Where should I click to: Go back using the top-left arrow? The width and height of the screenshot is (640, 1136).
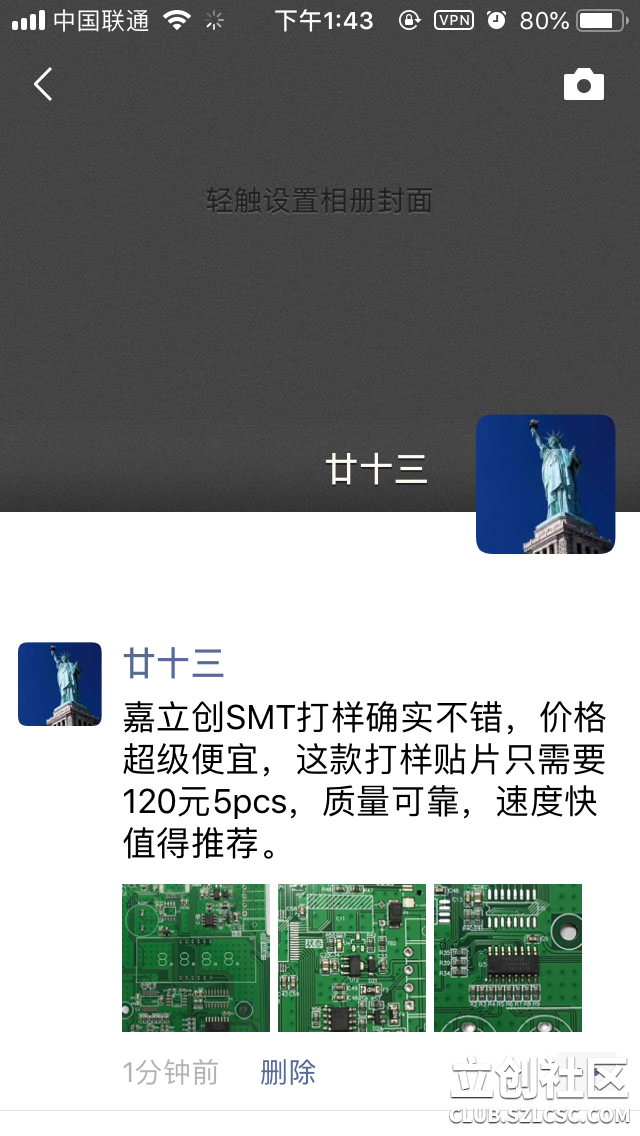[42, 85]
